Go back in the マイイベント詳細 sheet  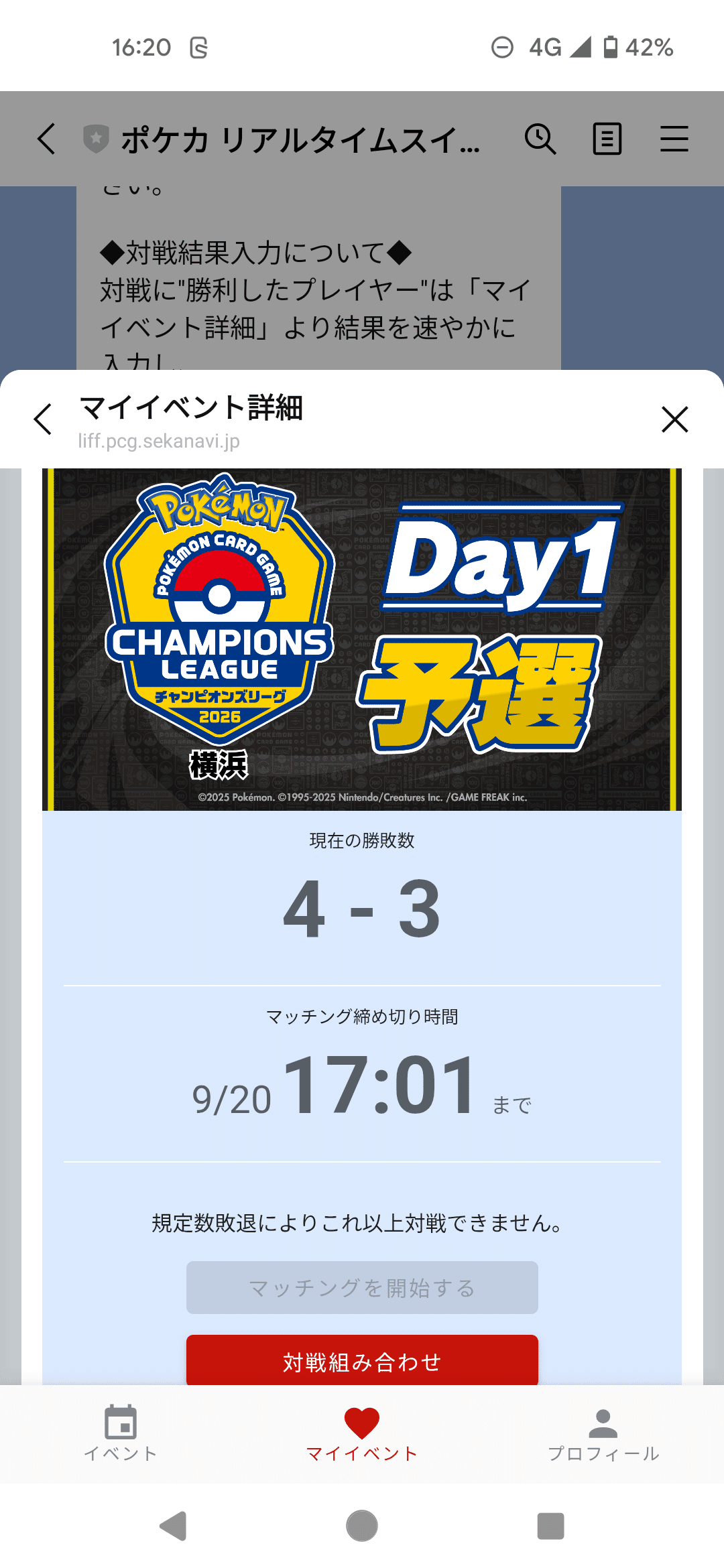(x=43, y=420)
